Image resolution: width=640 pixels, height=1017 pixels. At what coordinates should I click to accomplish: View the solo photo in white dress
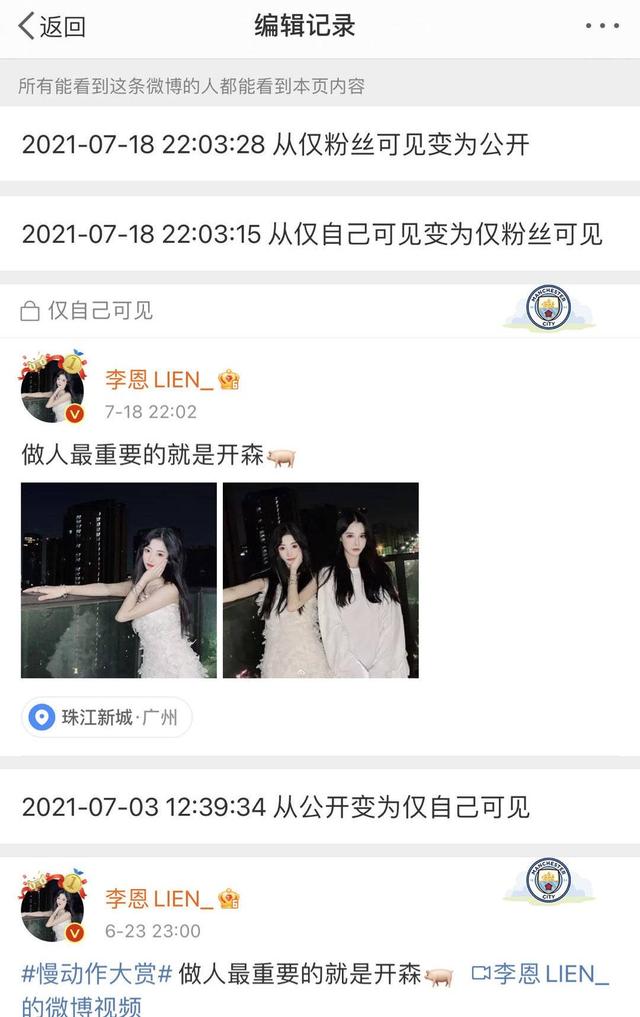click(119, 580)
